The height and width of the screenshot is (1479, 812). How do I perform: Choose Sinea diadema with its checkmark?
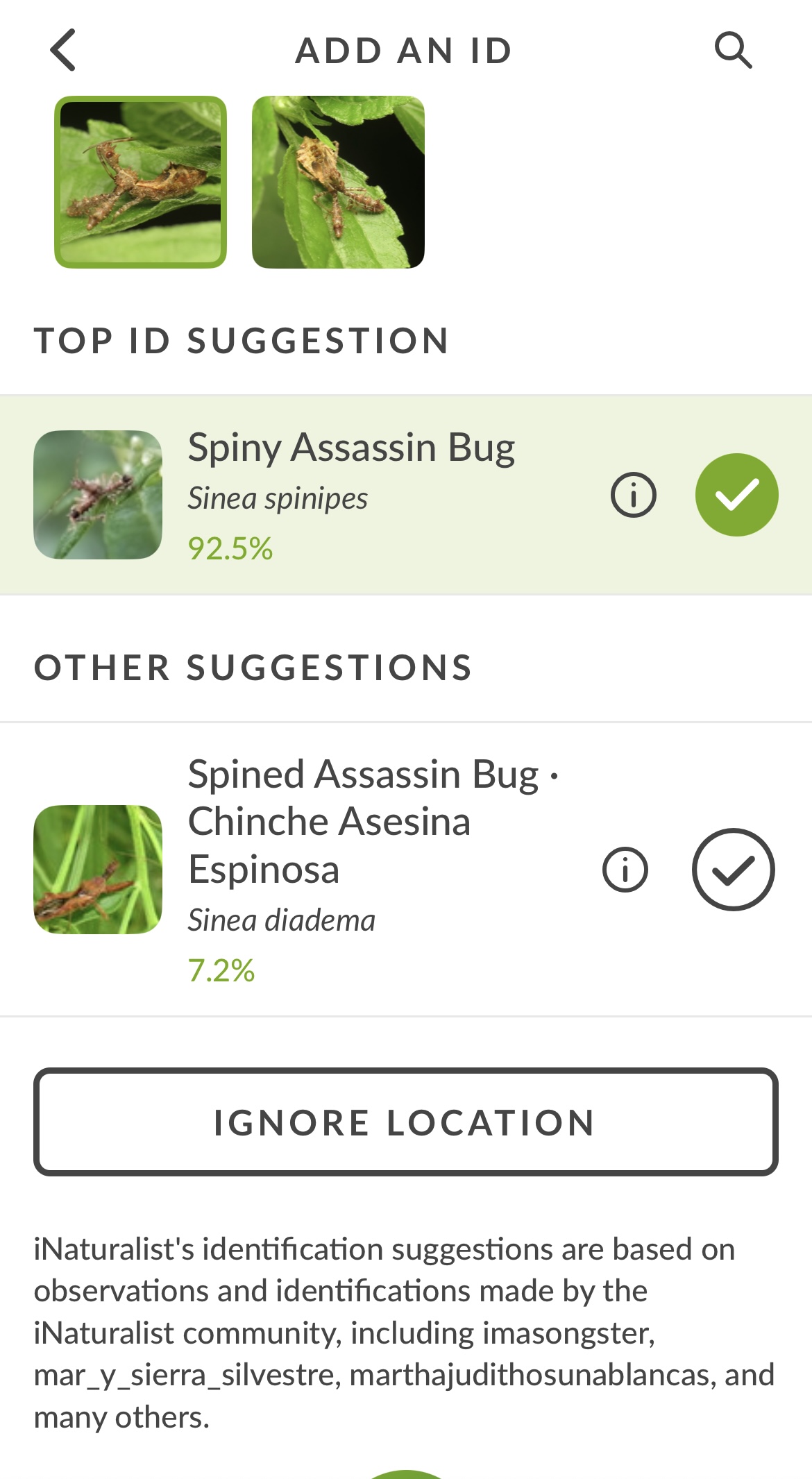coord(733,869)
